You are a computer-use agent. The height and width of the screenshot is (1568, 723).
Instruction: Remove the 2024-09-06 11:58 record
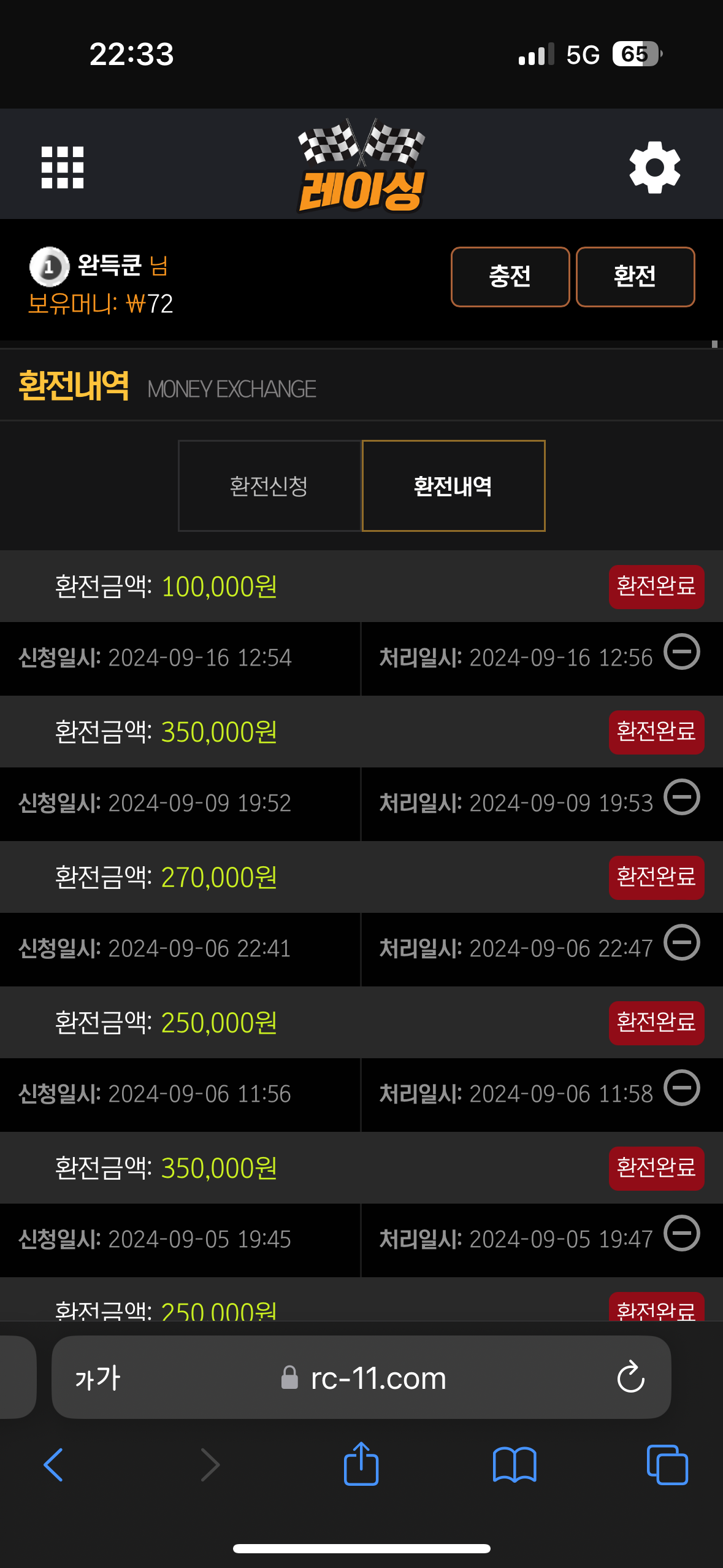pos(682,1088)
